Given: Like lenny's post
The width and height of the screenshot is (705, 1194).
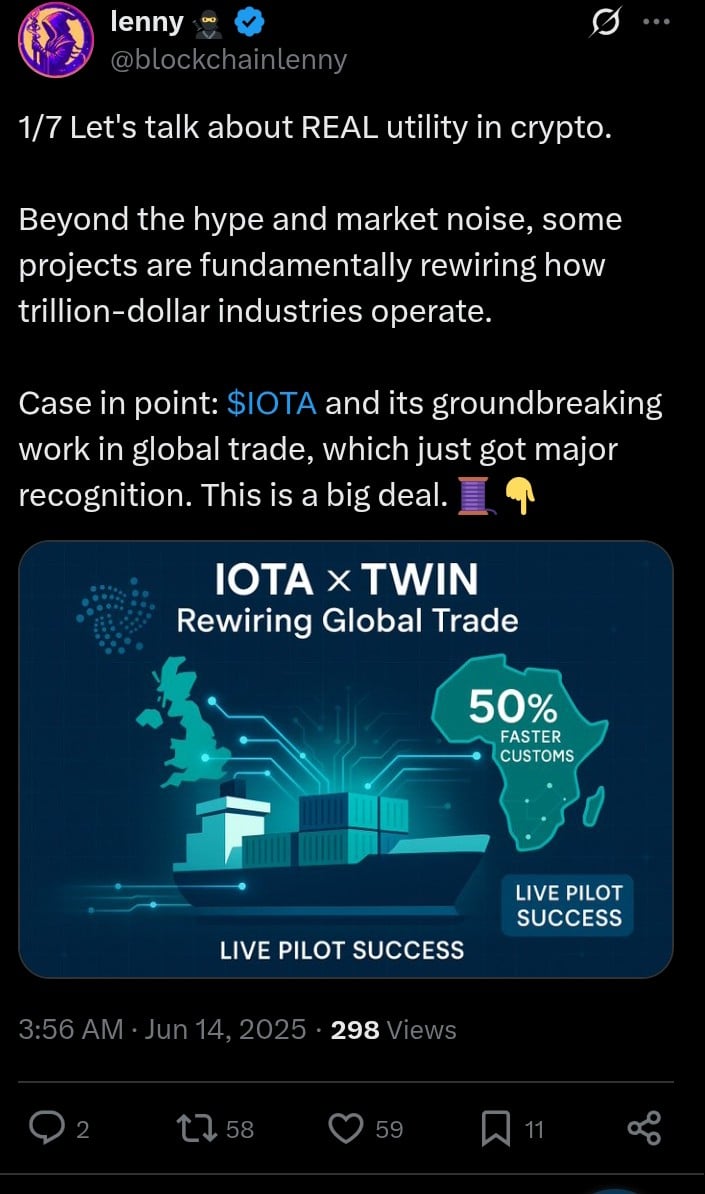Looking at the screenshot, I should [x=345, y=1129].
